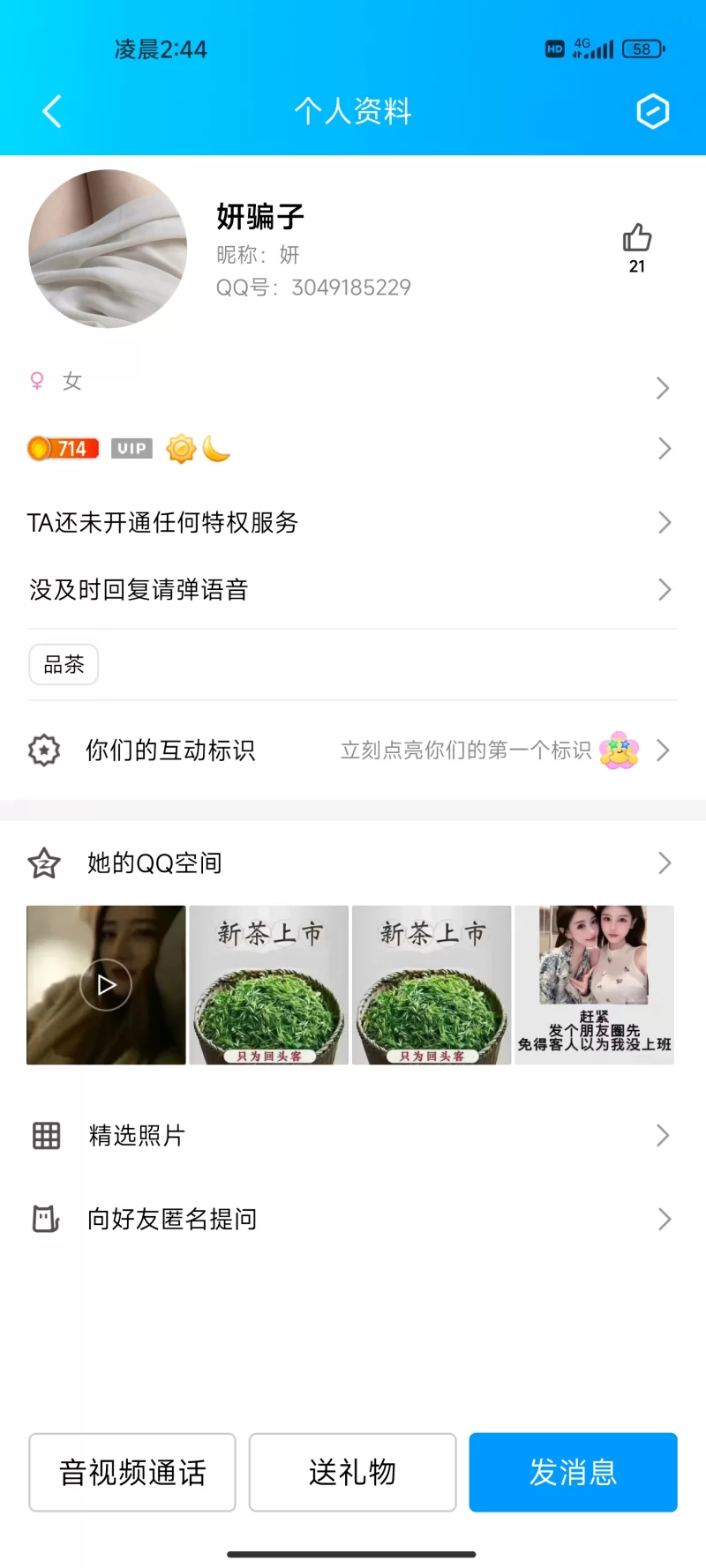The height and width of the screenshot is (1568, 706).
Task: Open 精选照片
Action: [353, 1135]
